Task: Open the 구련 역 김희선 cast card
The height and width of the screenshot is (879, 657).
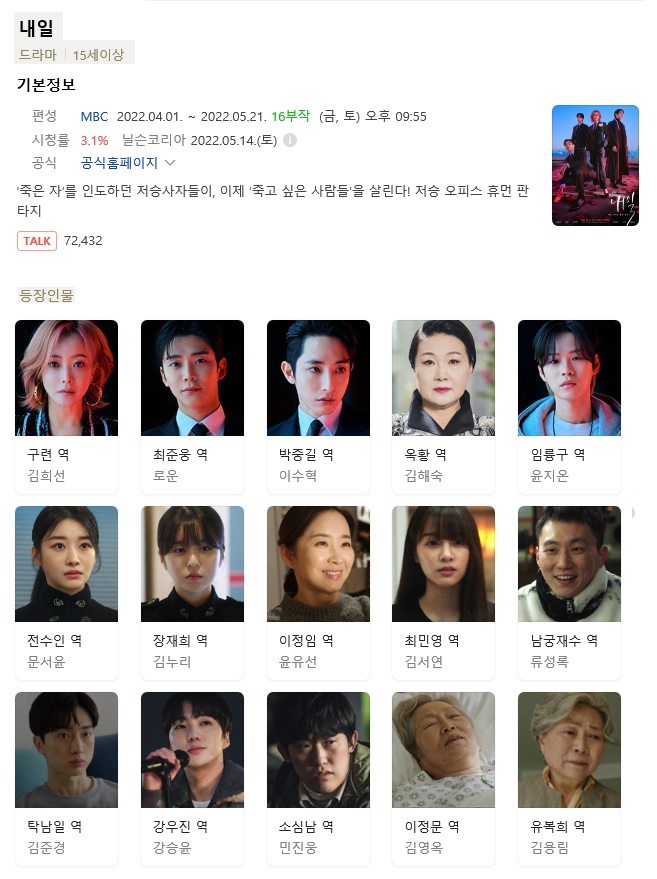Action: pos(66,405)
